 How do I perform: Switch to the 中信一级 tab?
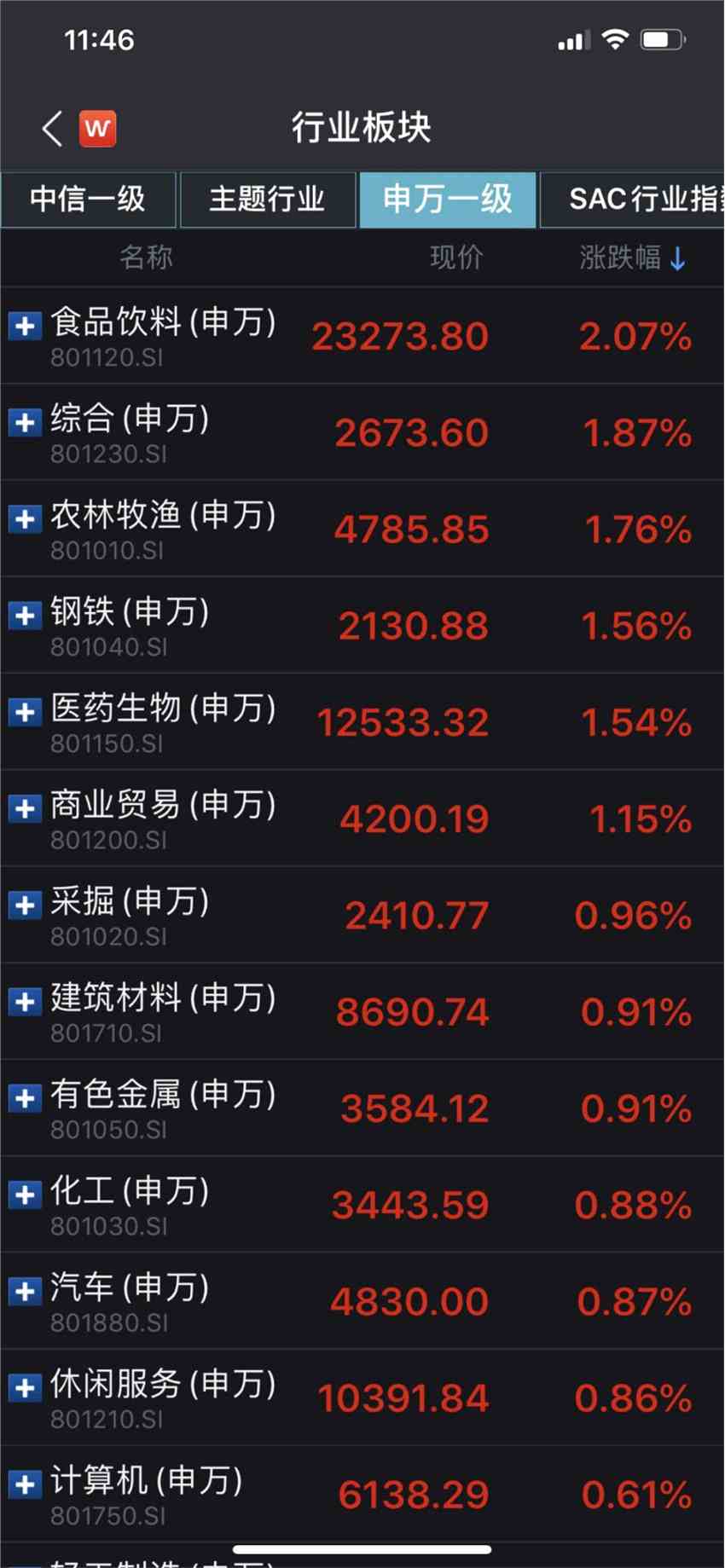tap(89, 200)
